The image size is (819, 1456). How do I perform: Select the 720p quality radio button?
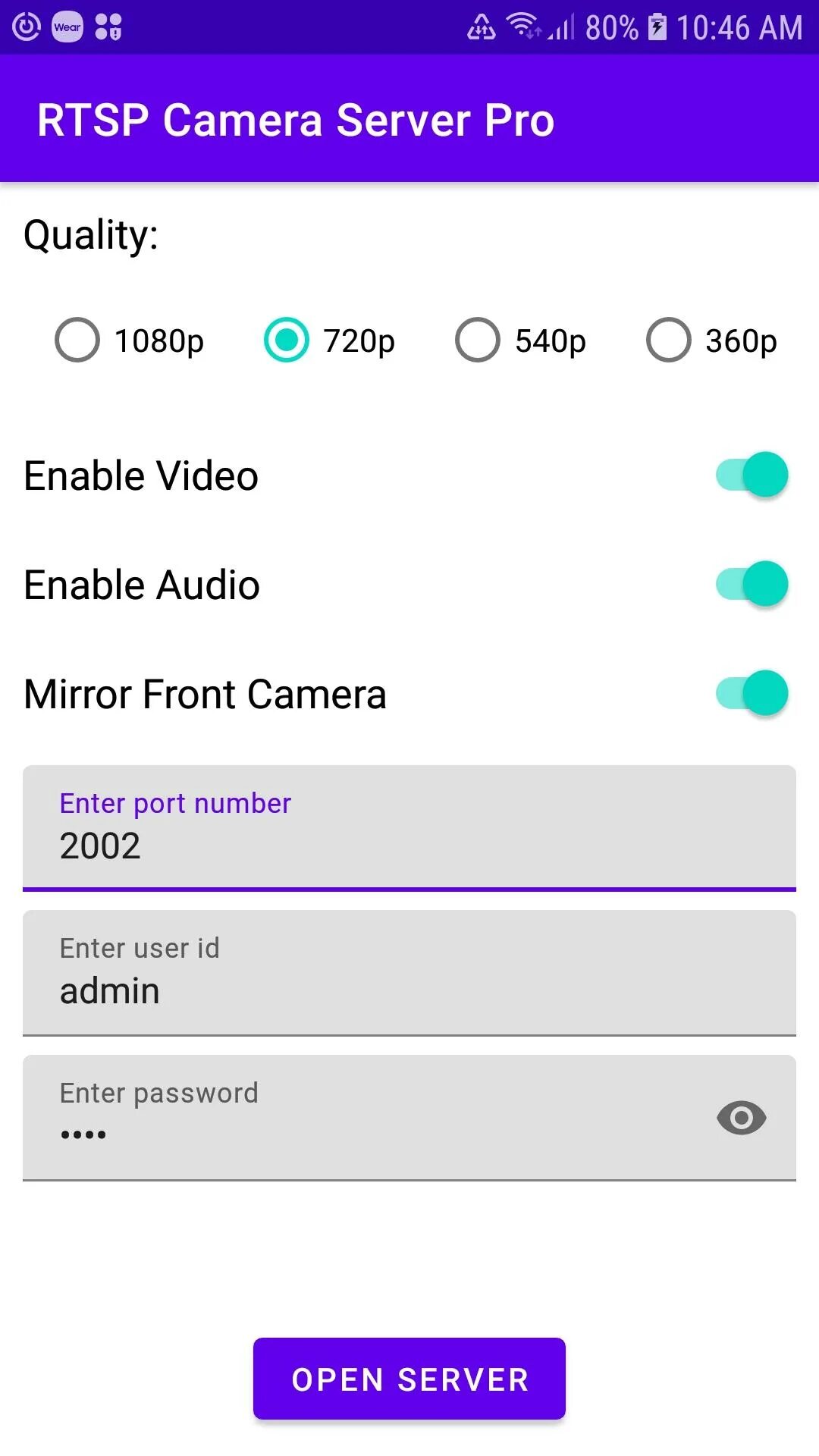[x=287, y=340]
